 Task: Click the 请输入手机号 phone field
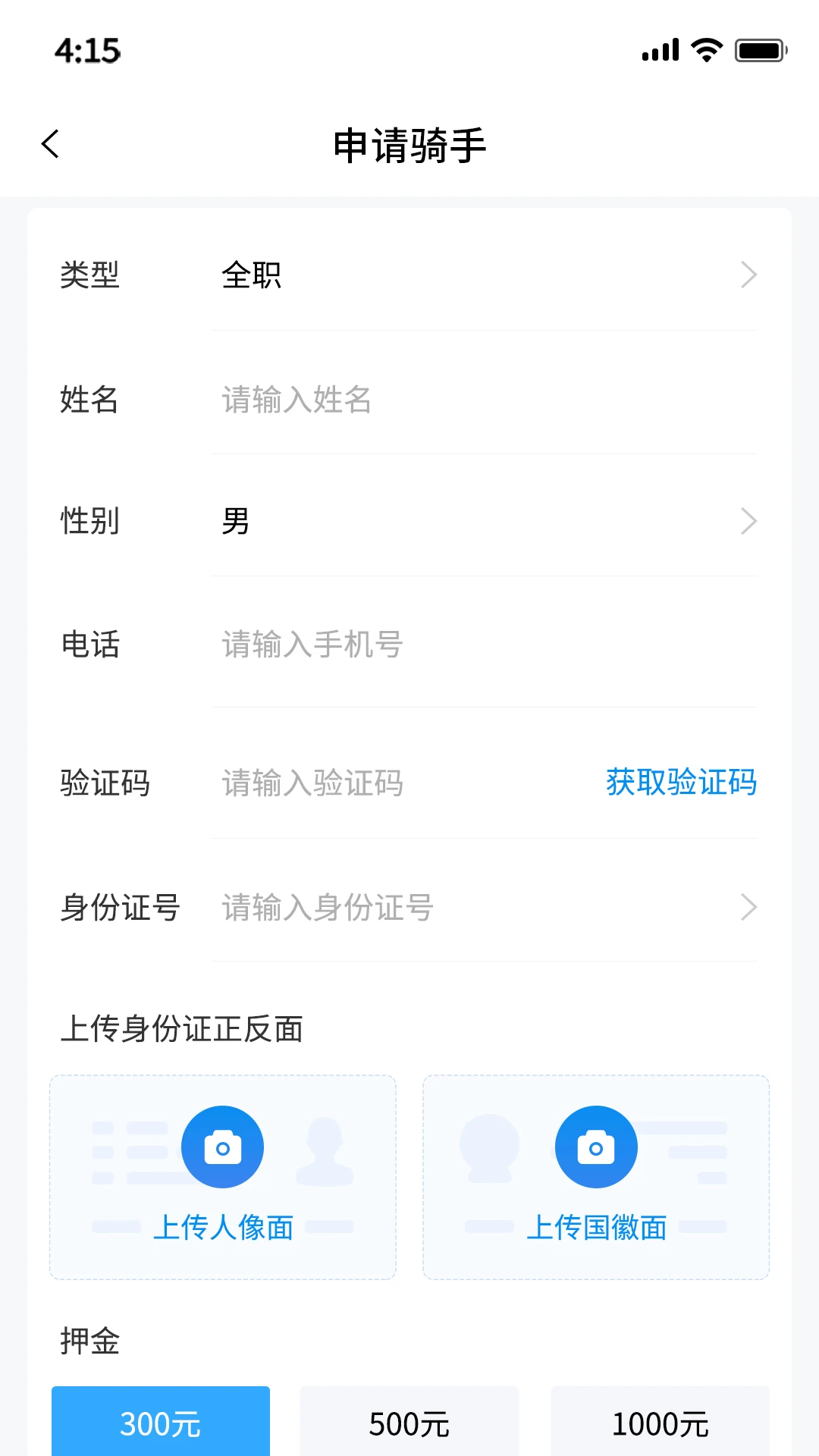[x=379, y=645]
